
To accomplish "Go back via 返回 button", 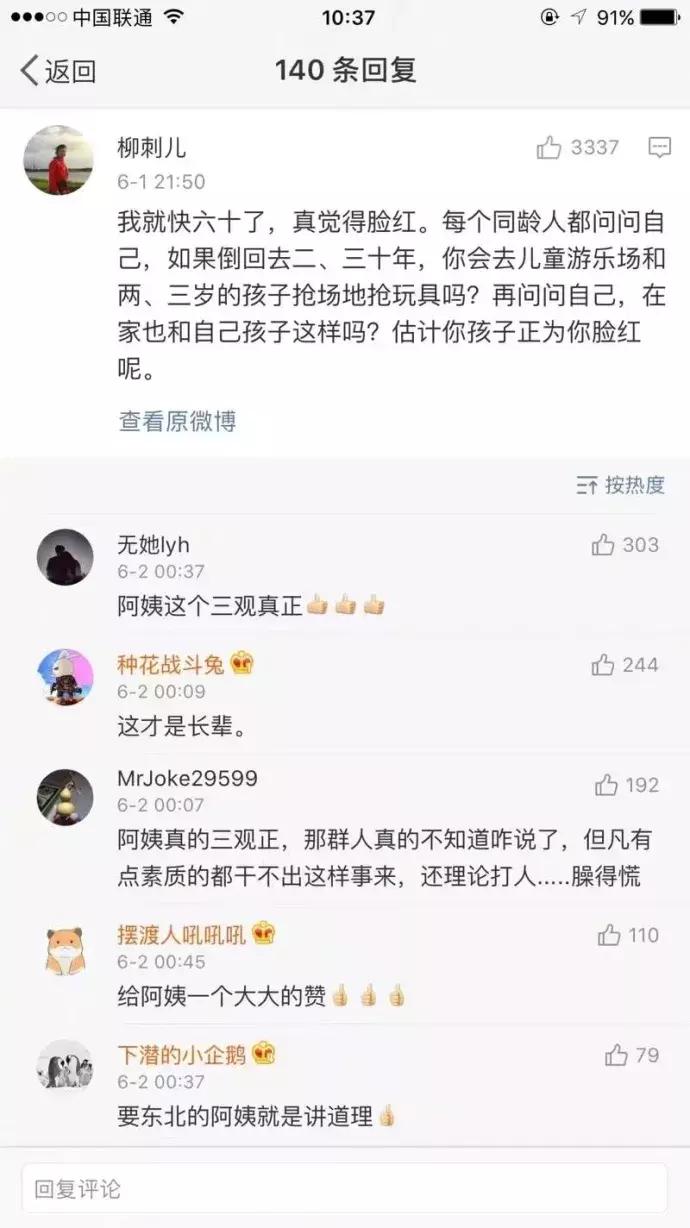I will (x=58, y=71).
